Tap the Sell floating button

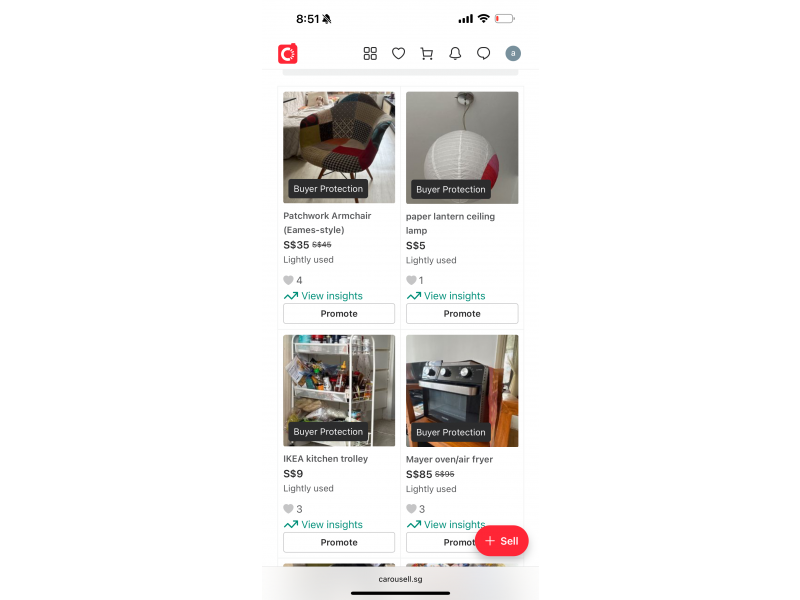[501, 541]
